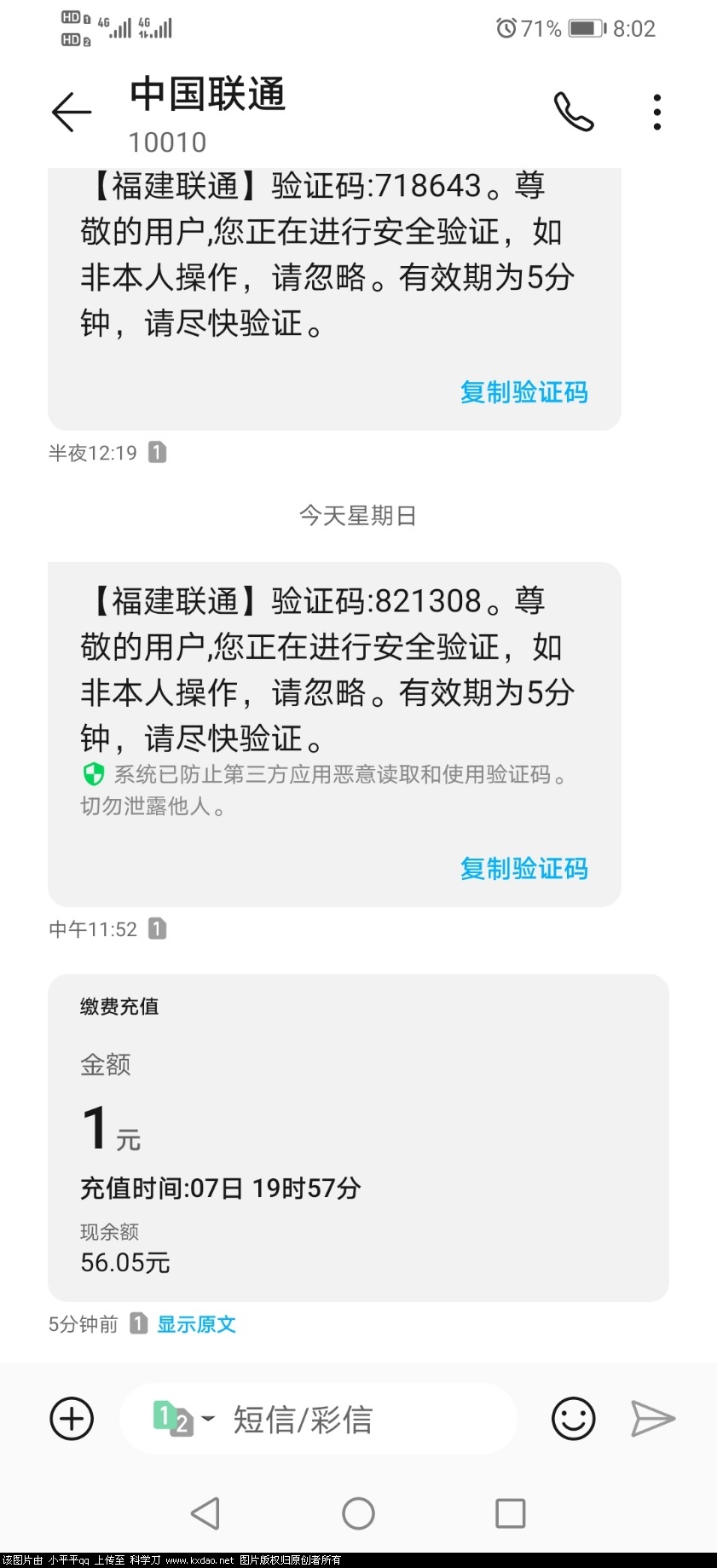Tap the system home button
Viewport: 717px width, 1568px height.
click(x=358, y=1513)
